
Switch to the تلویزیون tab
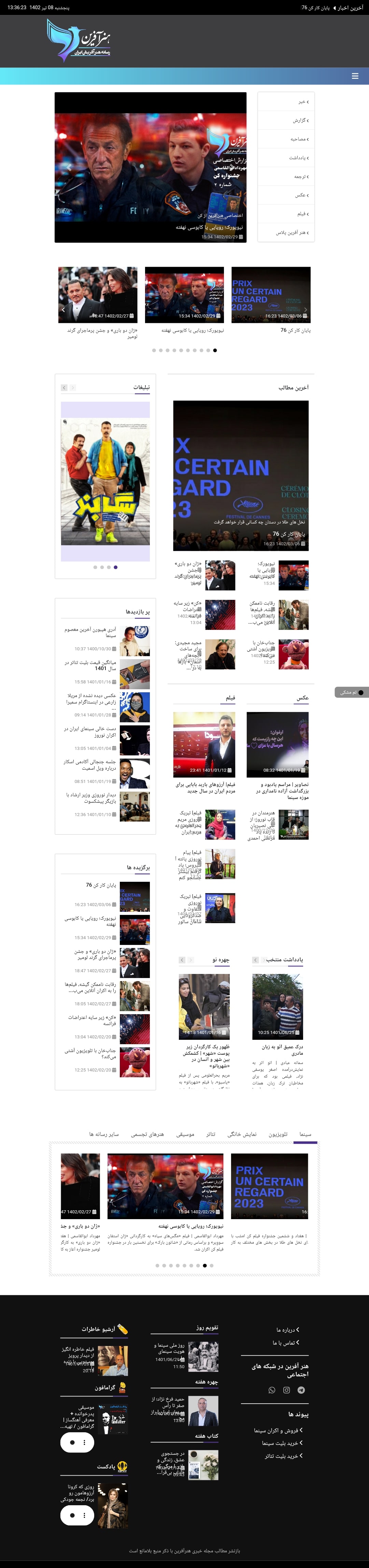[278, 1134]
